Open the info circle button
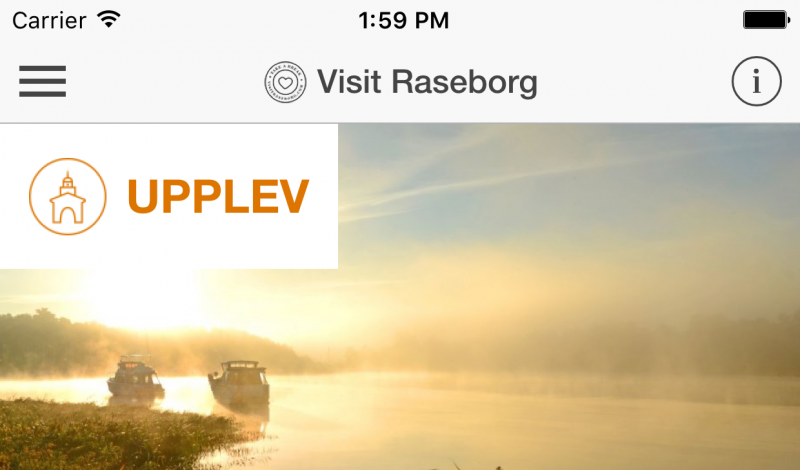This screenshot has width=800, height=470. 756,82
